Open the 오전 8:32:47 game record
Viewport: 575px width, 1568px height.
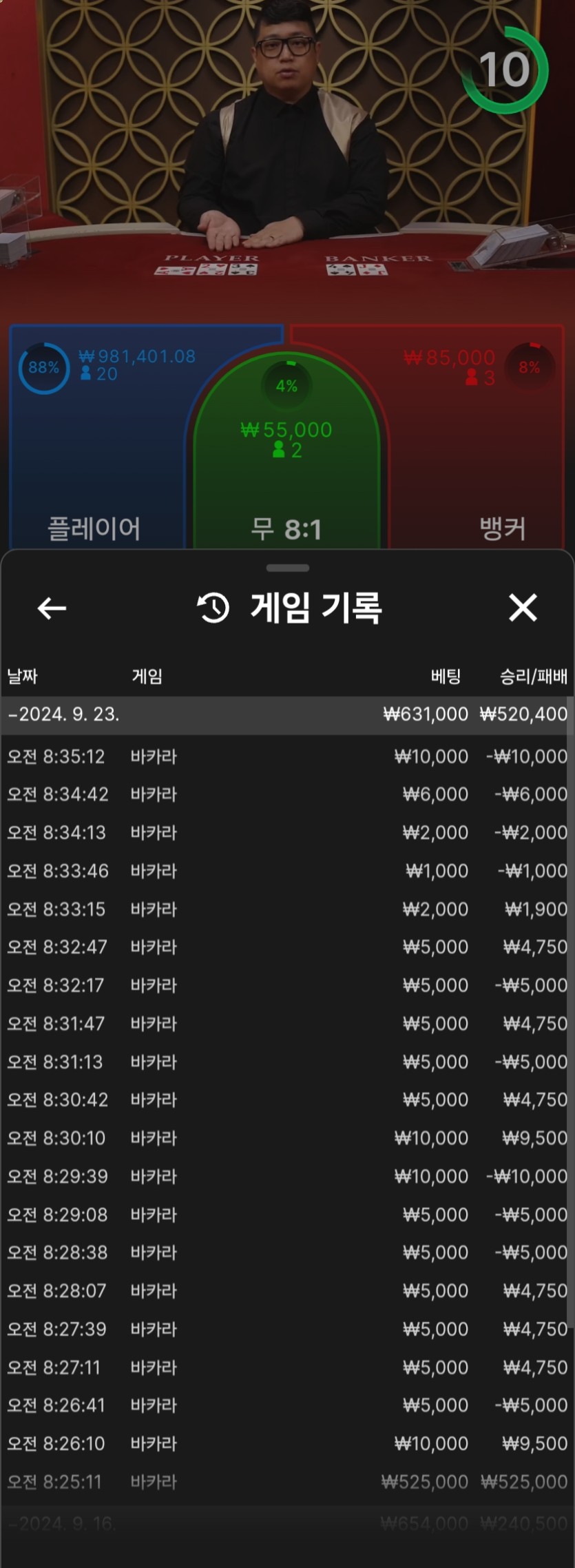pyautogui.click(x=286, y=947)
